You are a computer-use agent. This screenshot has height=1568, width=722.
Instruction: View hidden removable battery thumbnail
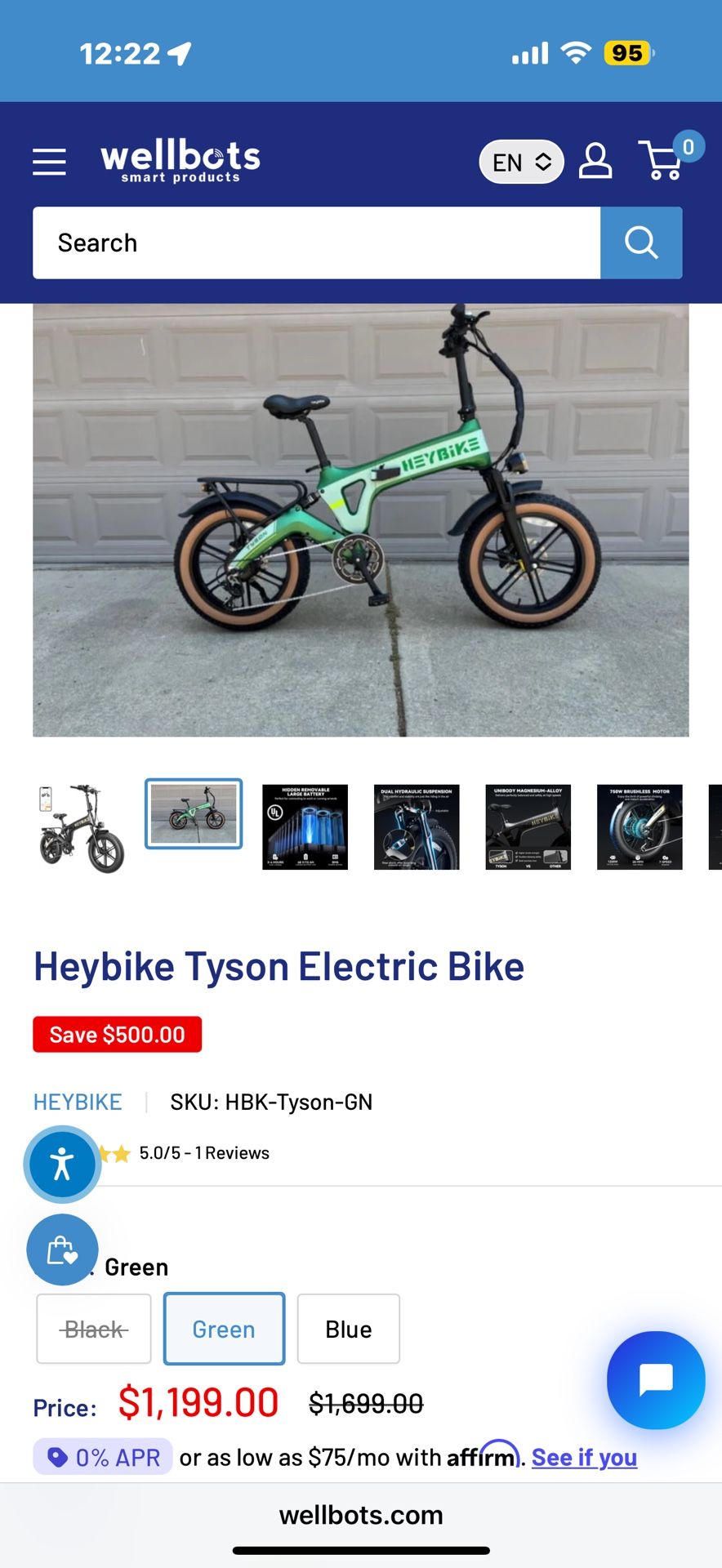pos(305,826)
